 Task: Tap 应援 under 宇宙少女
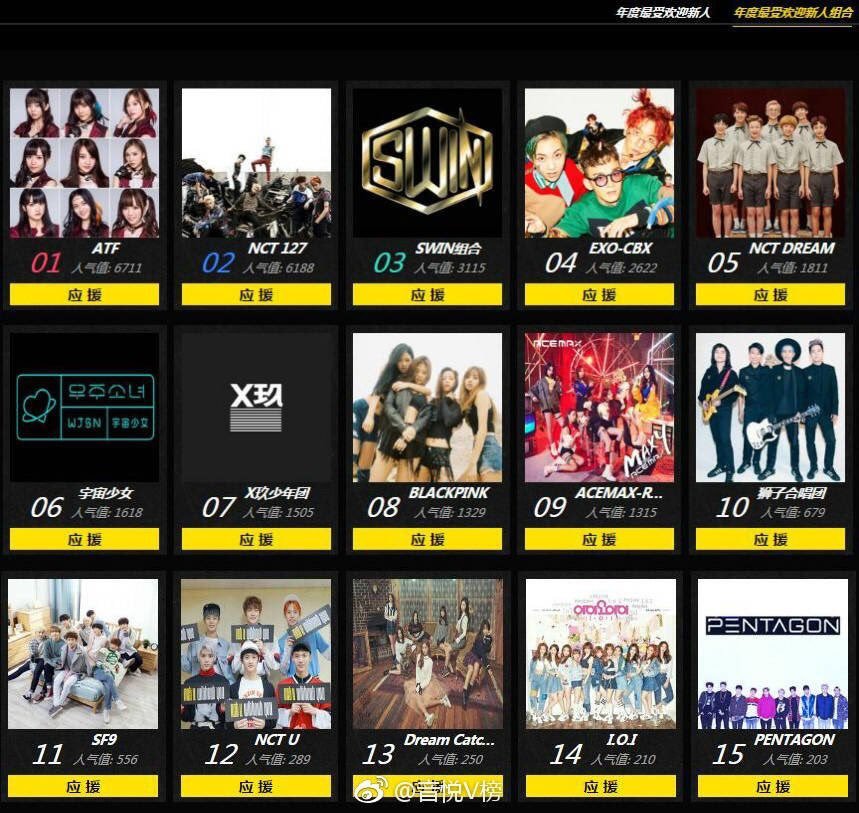click(85, 539)
